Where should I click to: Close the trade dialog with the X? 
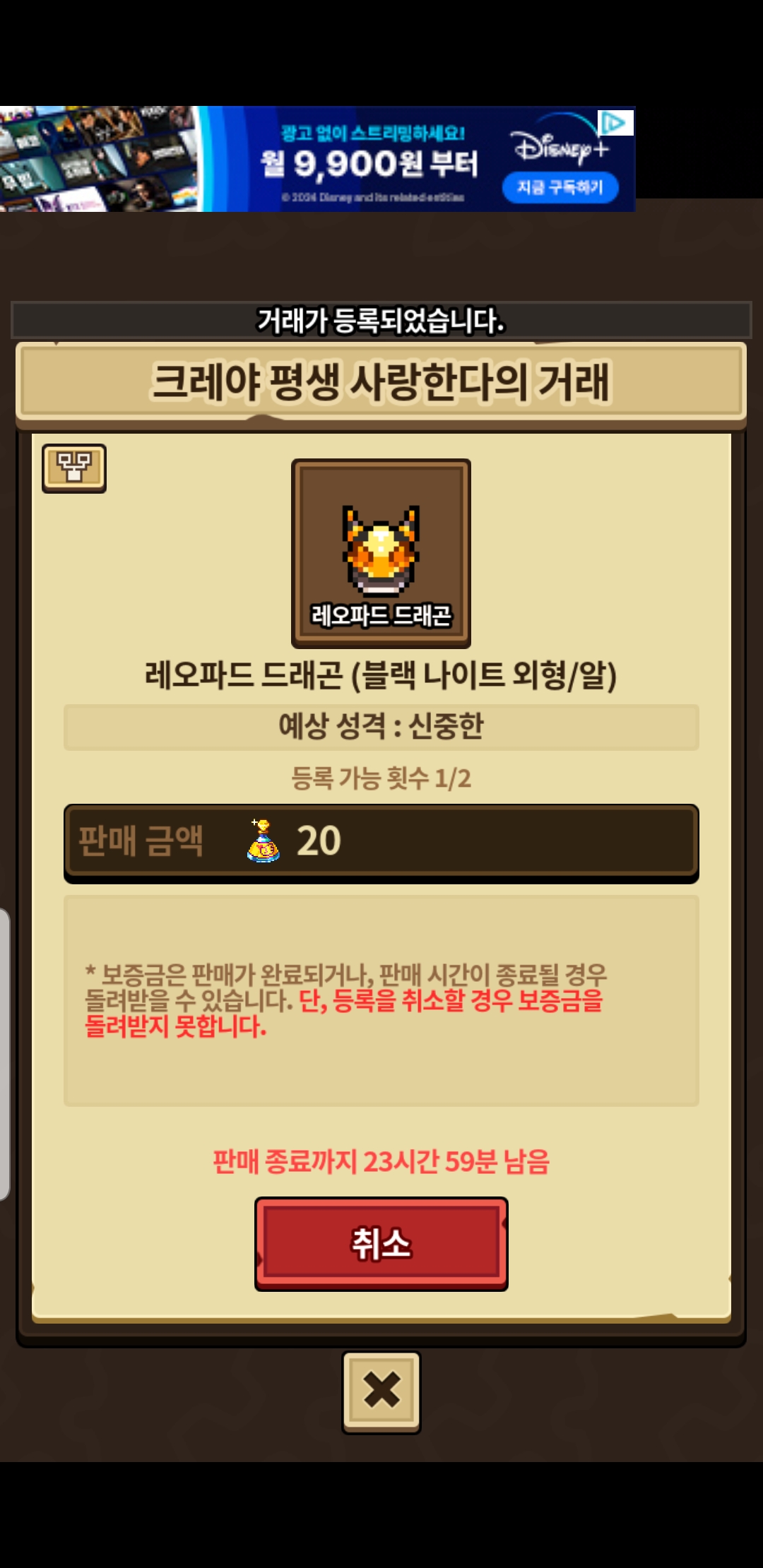pyautogui.click(x=381, y=1391)
